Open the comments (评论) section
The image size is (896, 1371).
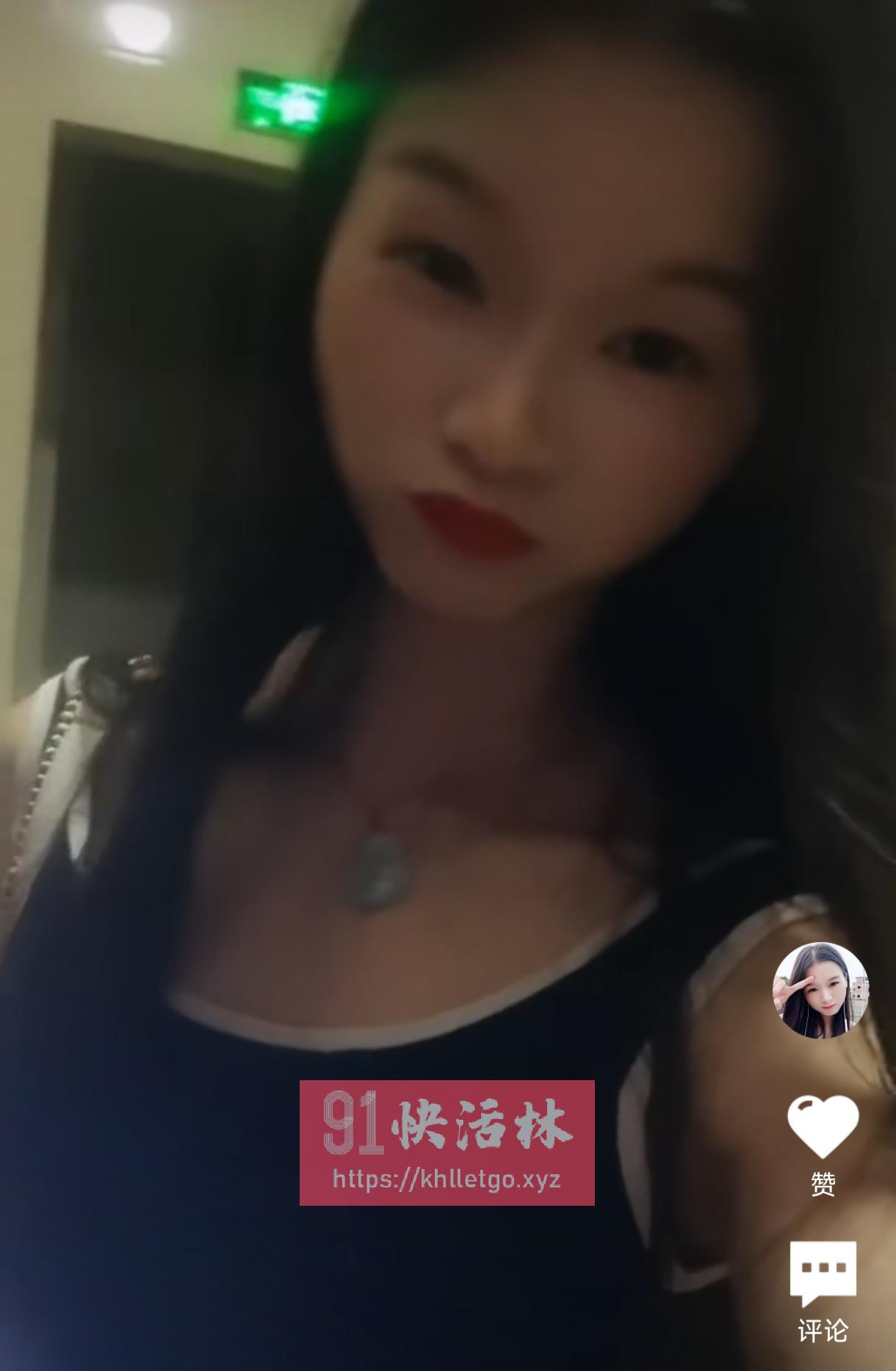point(823,1274)
